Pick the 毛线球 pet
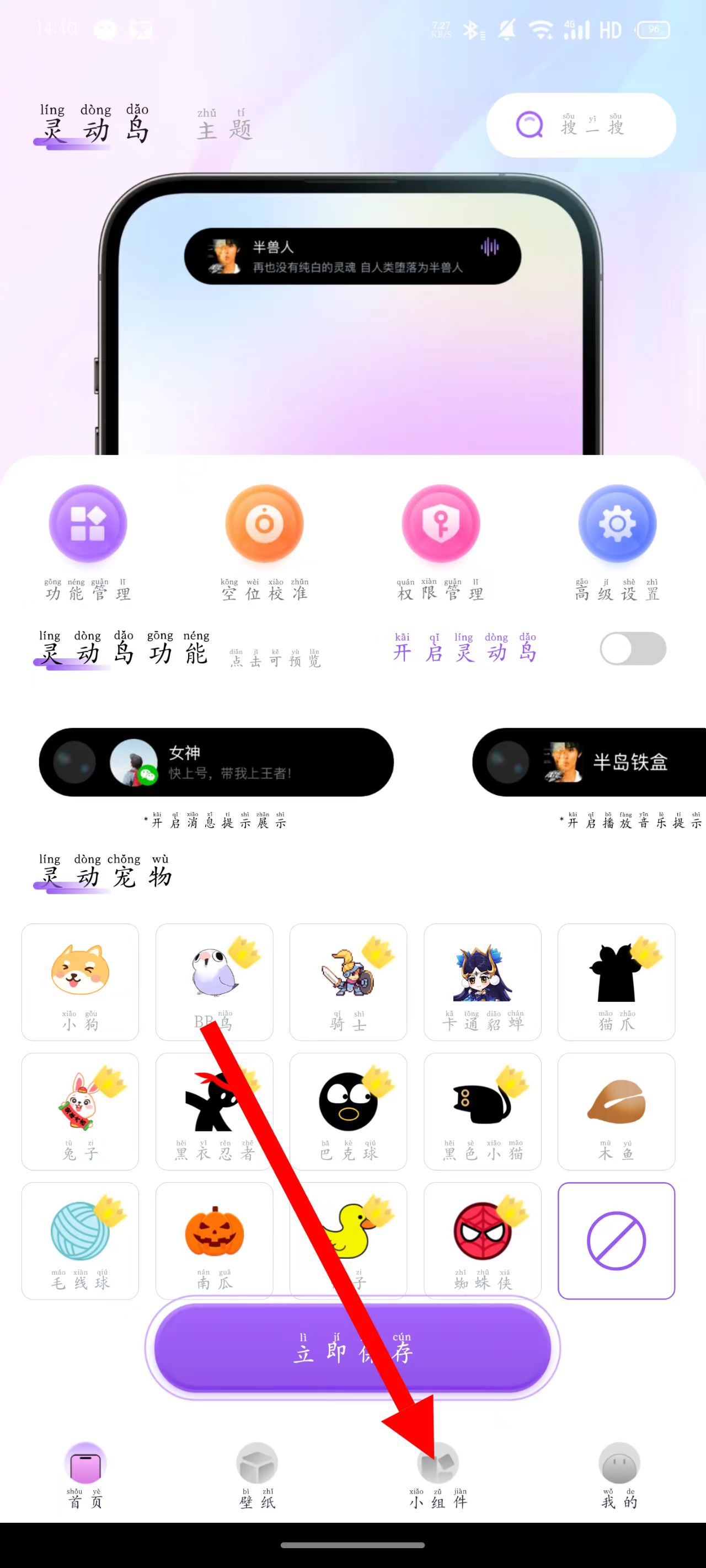Image resolution: width=706 pixels, height=1568 pixels. [80, 1241]
